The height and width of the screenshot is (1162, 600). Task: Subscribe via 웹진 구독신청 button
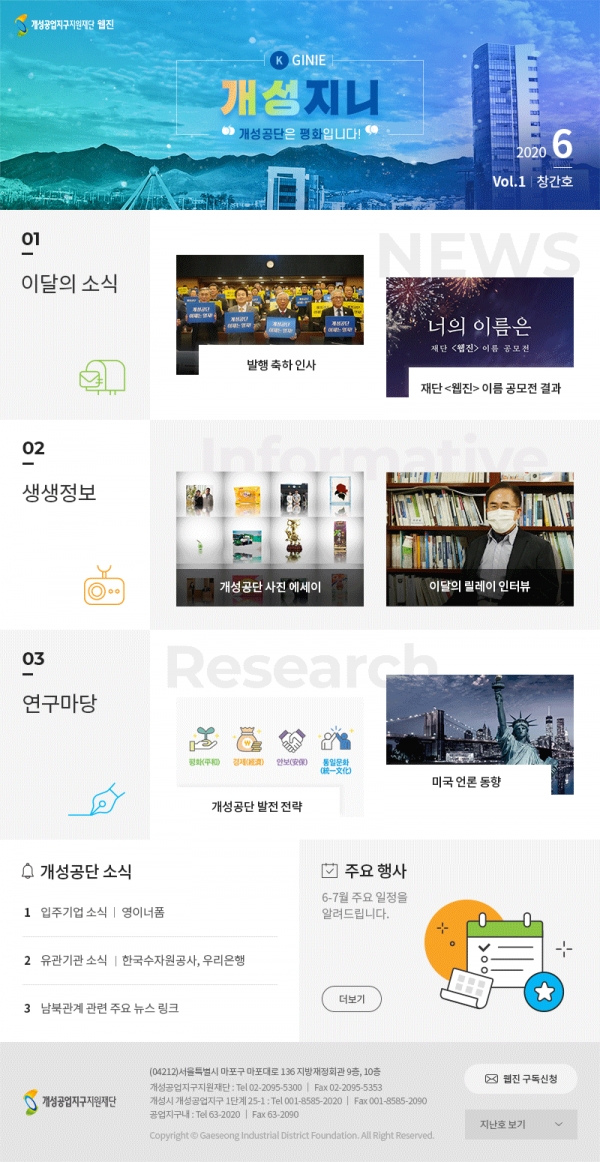tap(521, 1079)
